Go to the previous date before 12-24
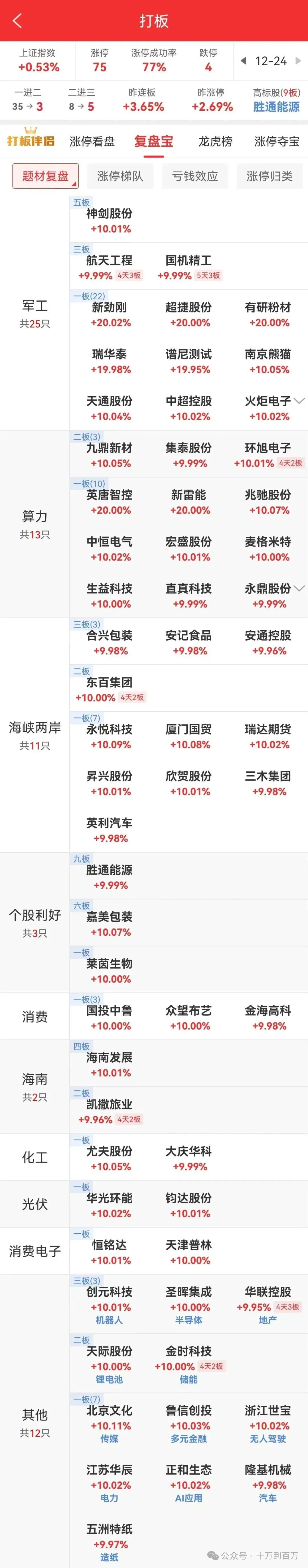The height and width of the screenshot is (1568, 308). (x=244, y=61)
